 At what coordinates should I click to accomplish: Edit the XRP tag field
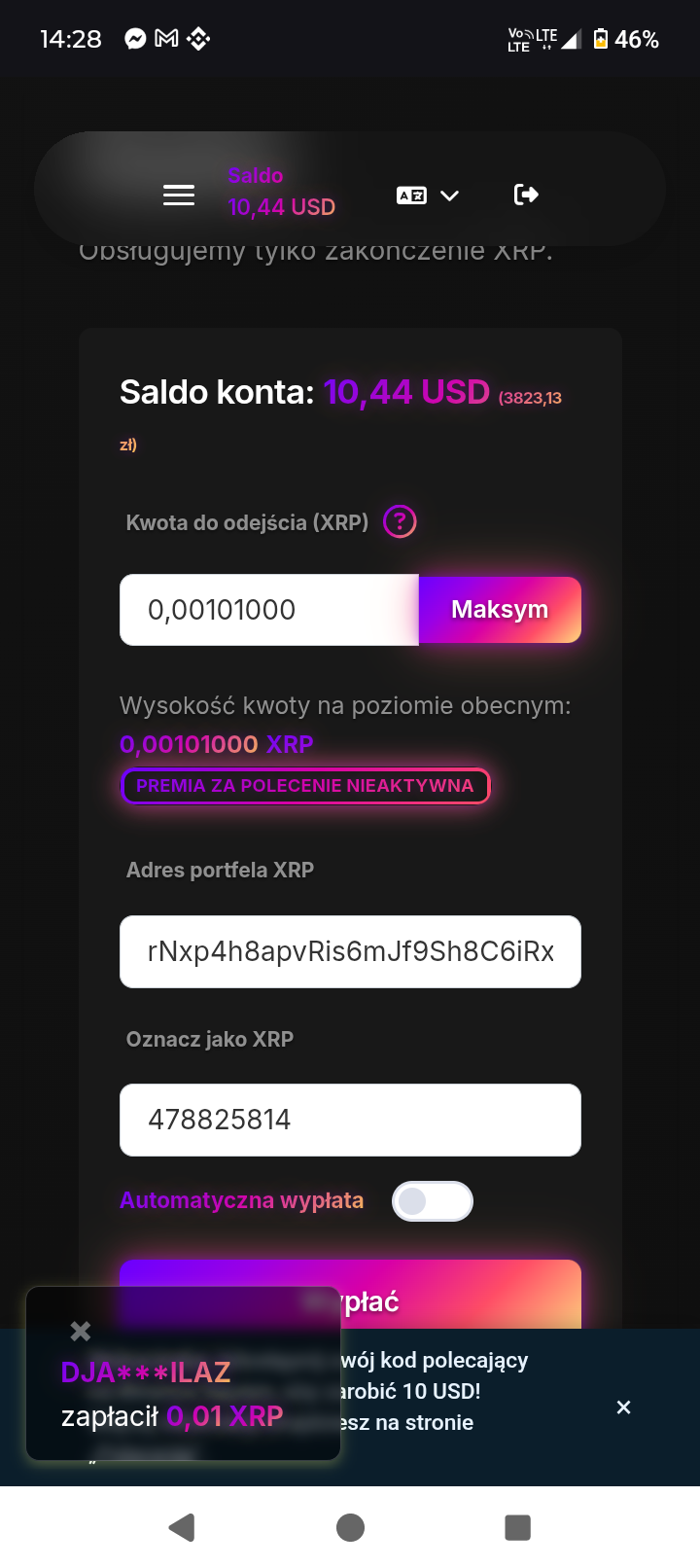[x=350, y=1120]
